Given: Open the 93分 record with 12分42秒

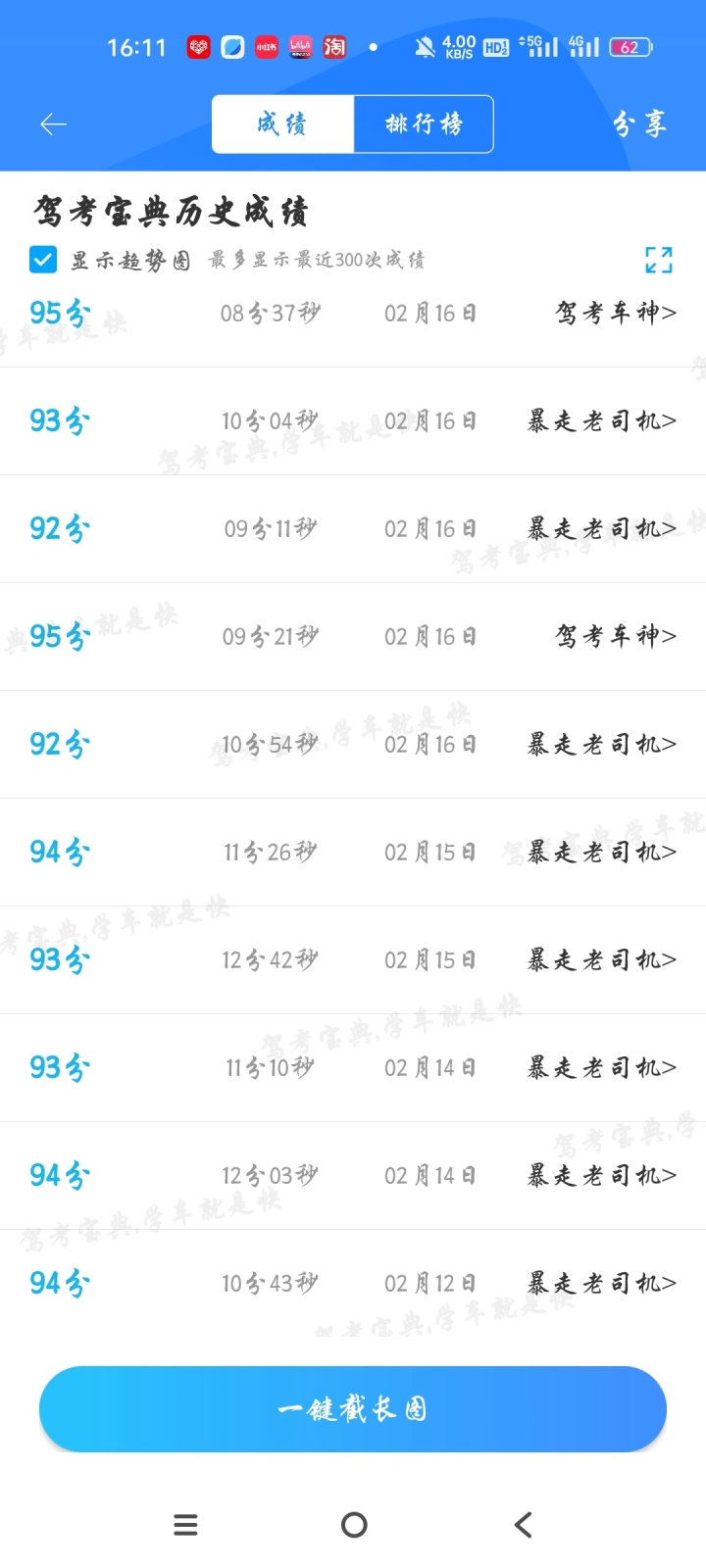Looking at the screenshot, I should (x=353, y=960).
